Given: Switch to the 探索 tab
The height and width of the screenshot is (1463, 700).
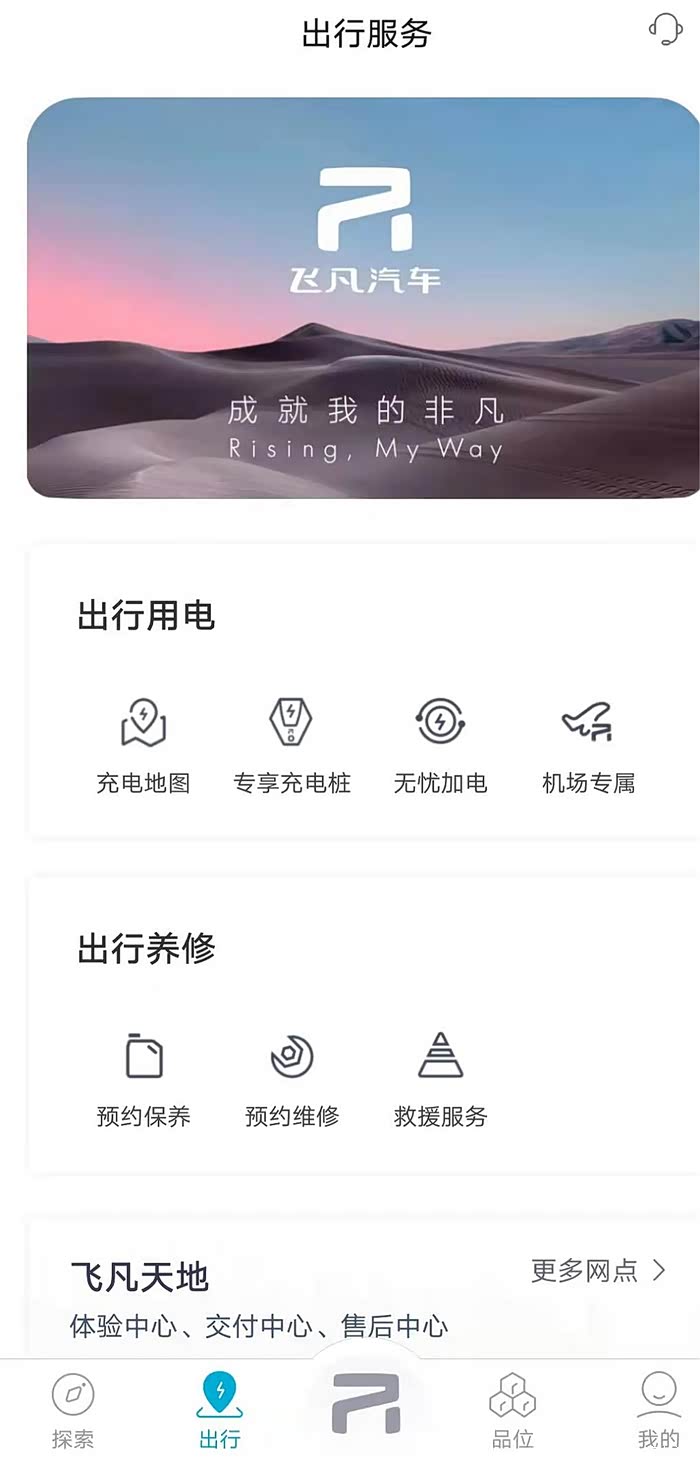Looking at the screenshot, I should coord(73,1410).
